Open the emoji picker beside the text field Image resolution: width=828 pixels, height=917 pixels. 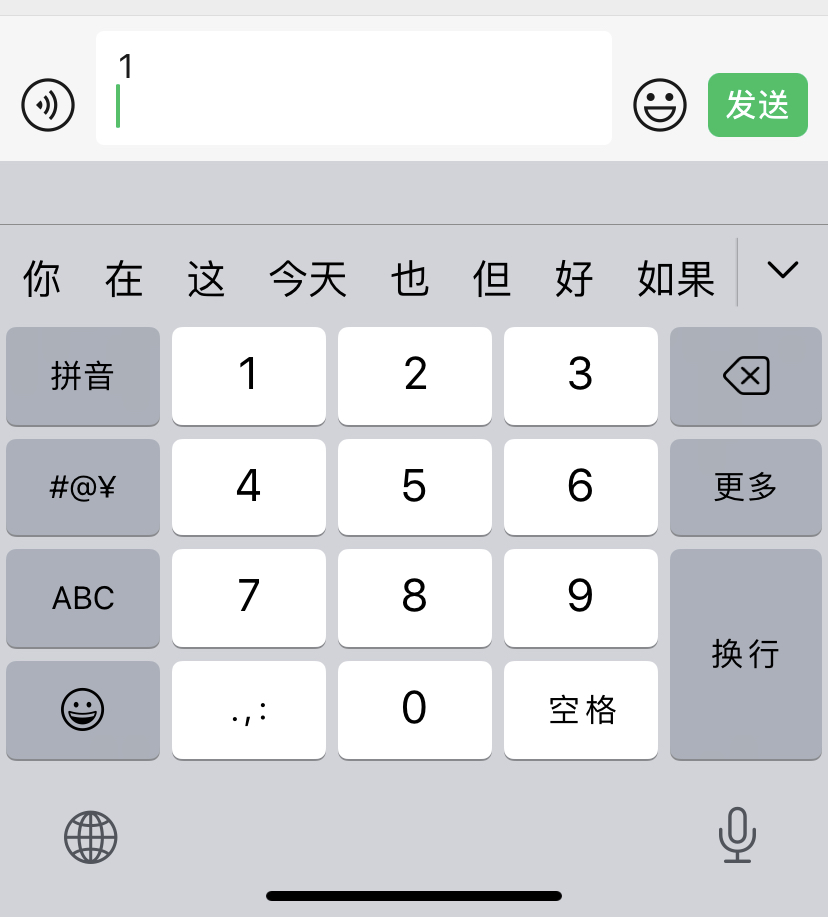tap(660, 105)
